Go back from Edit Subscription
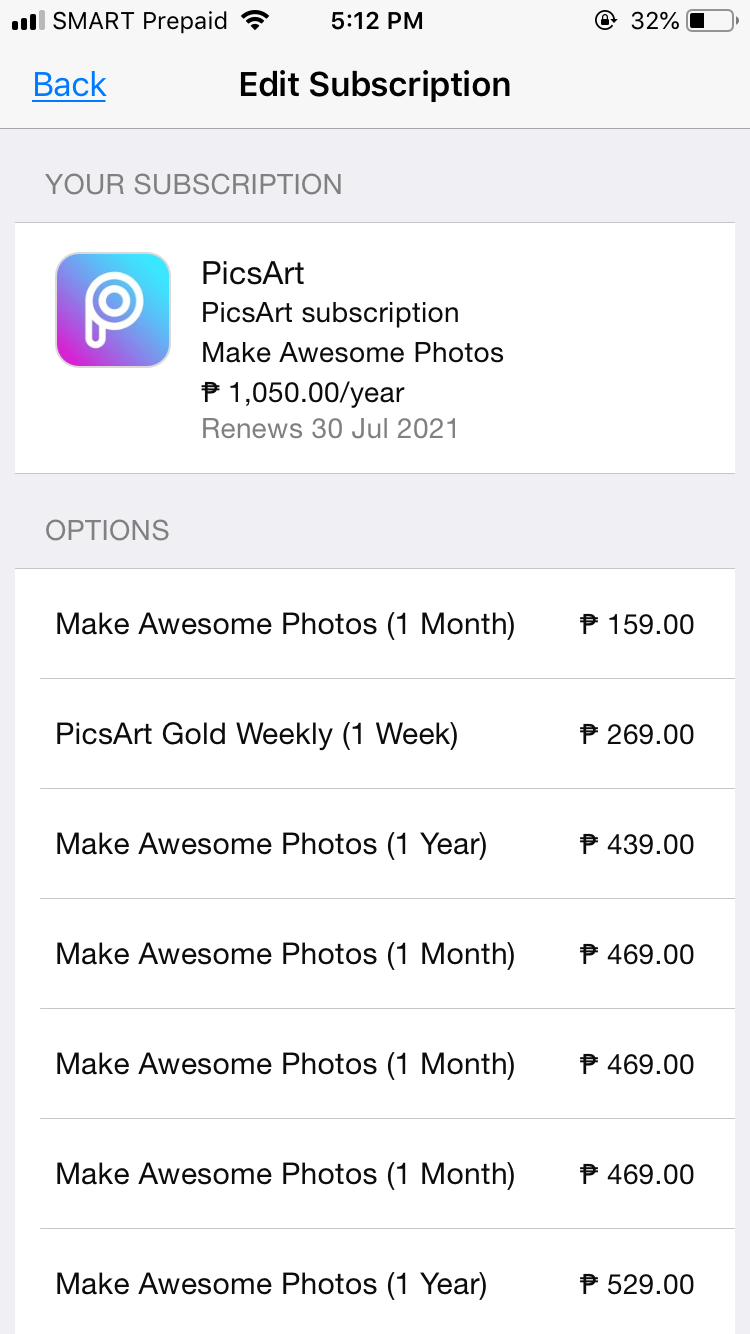750x1334 pixels. (x=69, y=85)
